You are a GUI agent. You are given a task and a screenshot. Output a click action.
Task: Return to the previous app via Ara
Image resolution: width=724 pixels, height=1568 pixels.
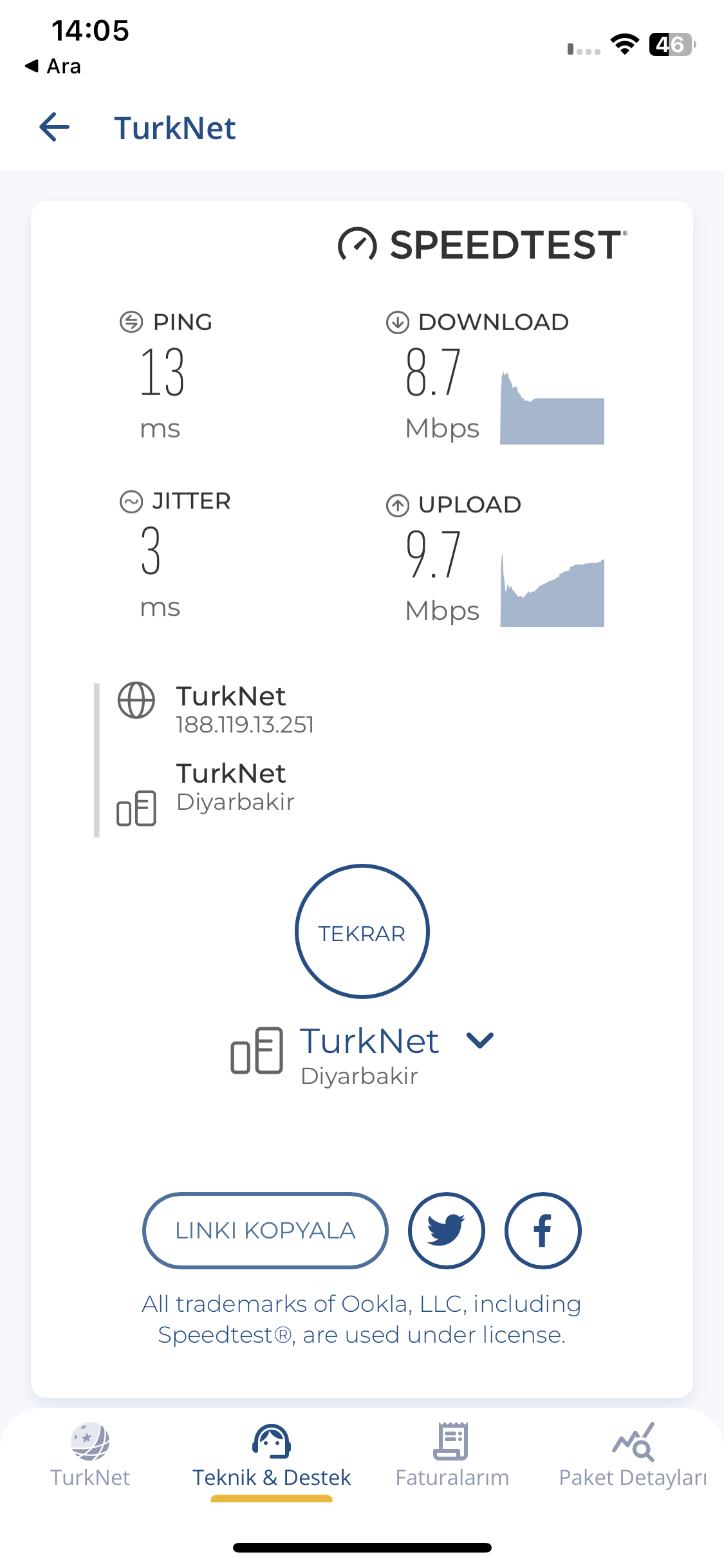pyautogui.click(x=53, y=66)
